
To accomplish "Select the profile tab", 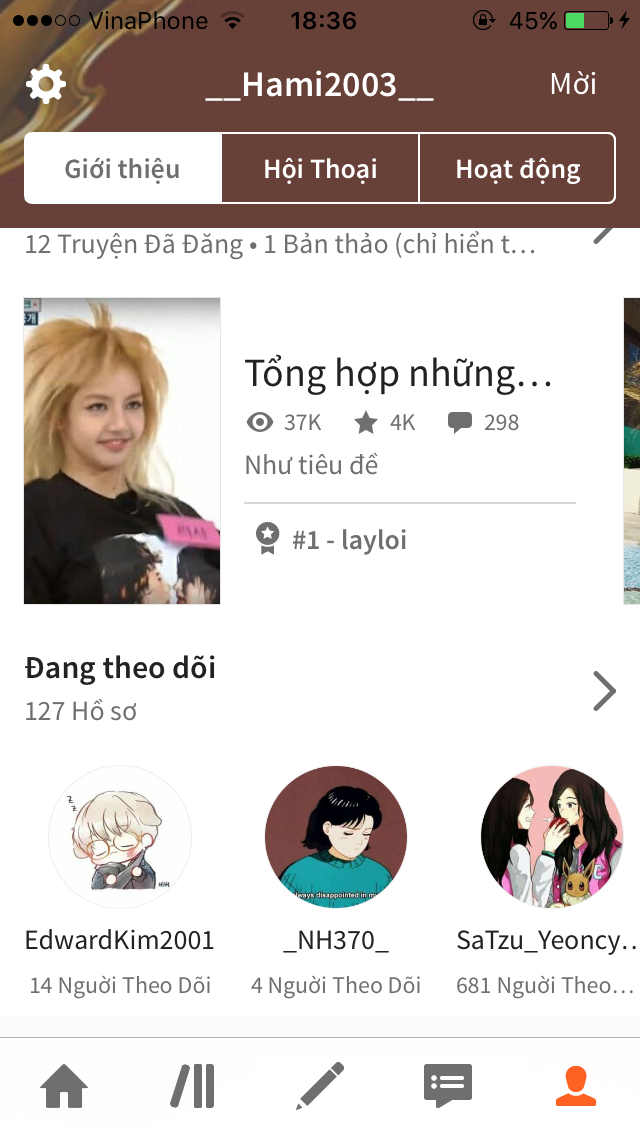I will (x=575, y=1086).
